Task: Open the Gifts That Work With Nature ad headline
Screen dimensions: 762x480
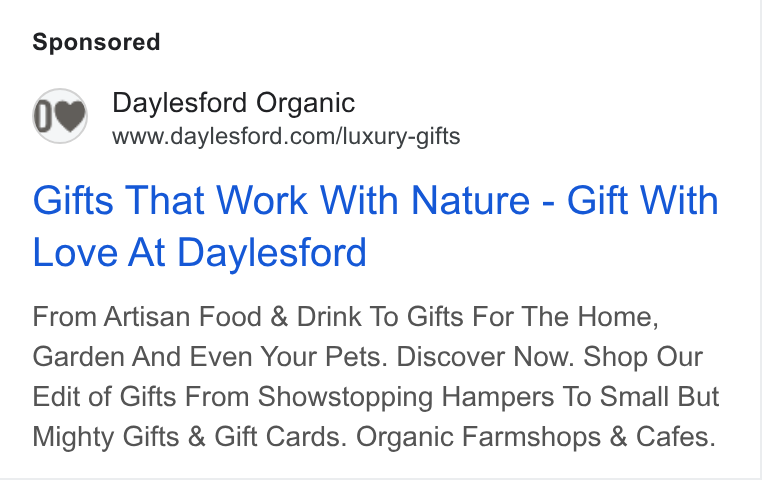Action: click(375, 226)
